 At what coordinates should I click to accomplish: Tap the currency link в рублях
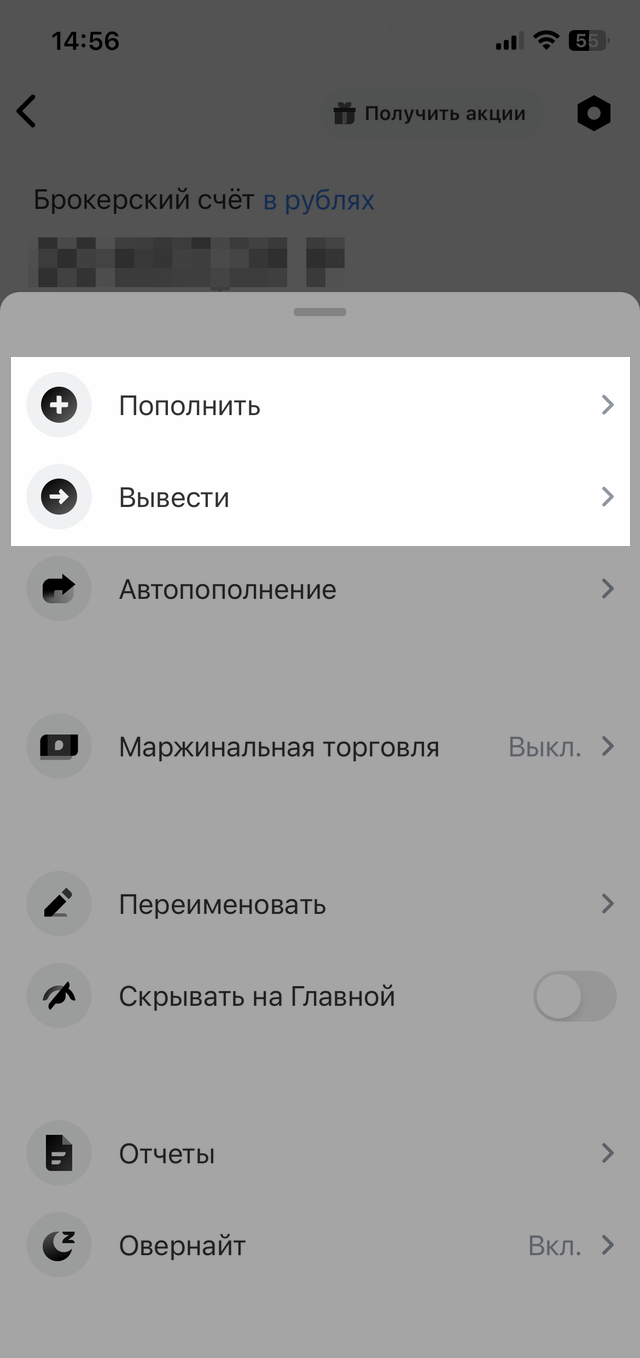[318, 201]
